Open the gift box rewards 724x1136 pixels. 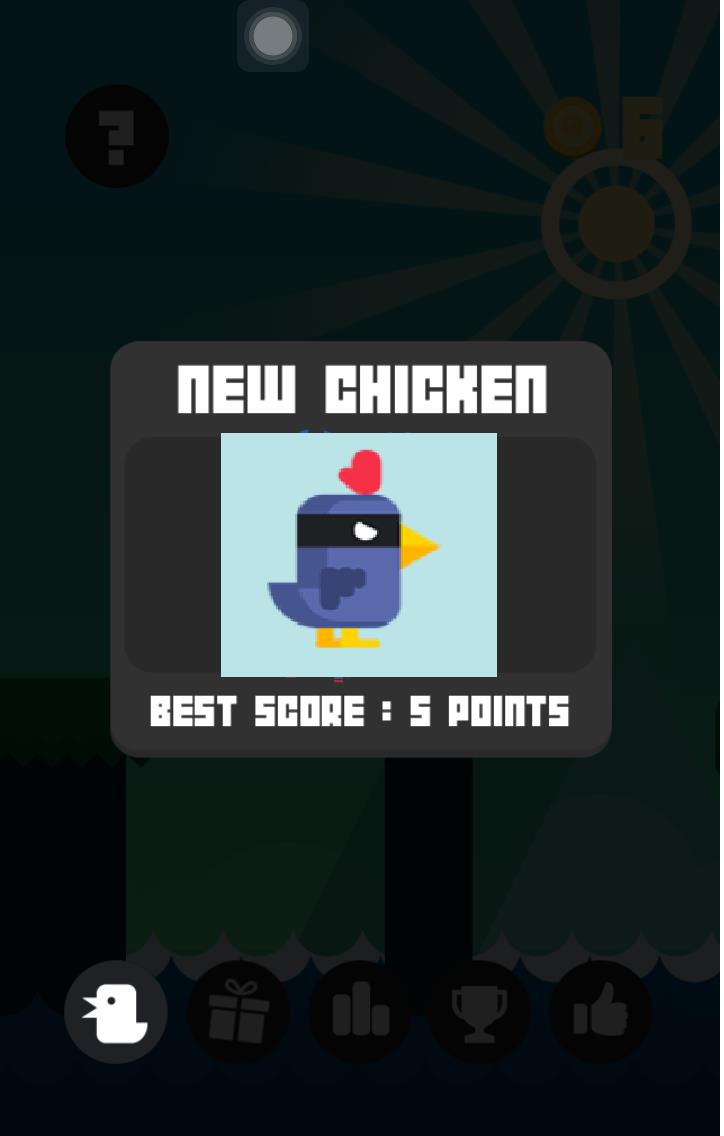coord(238,1012)
